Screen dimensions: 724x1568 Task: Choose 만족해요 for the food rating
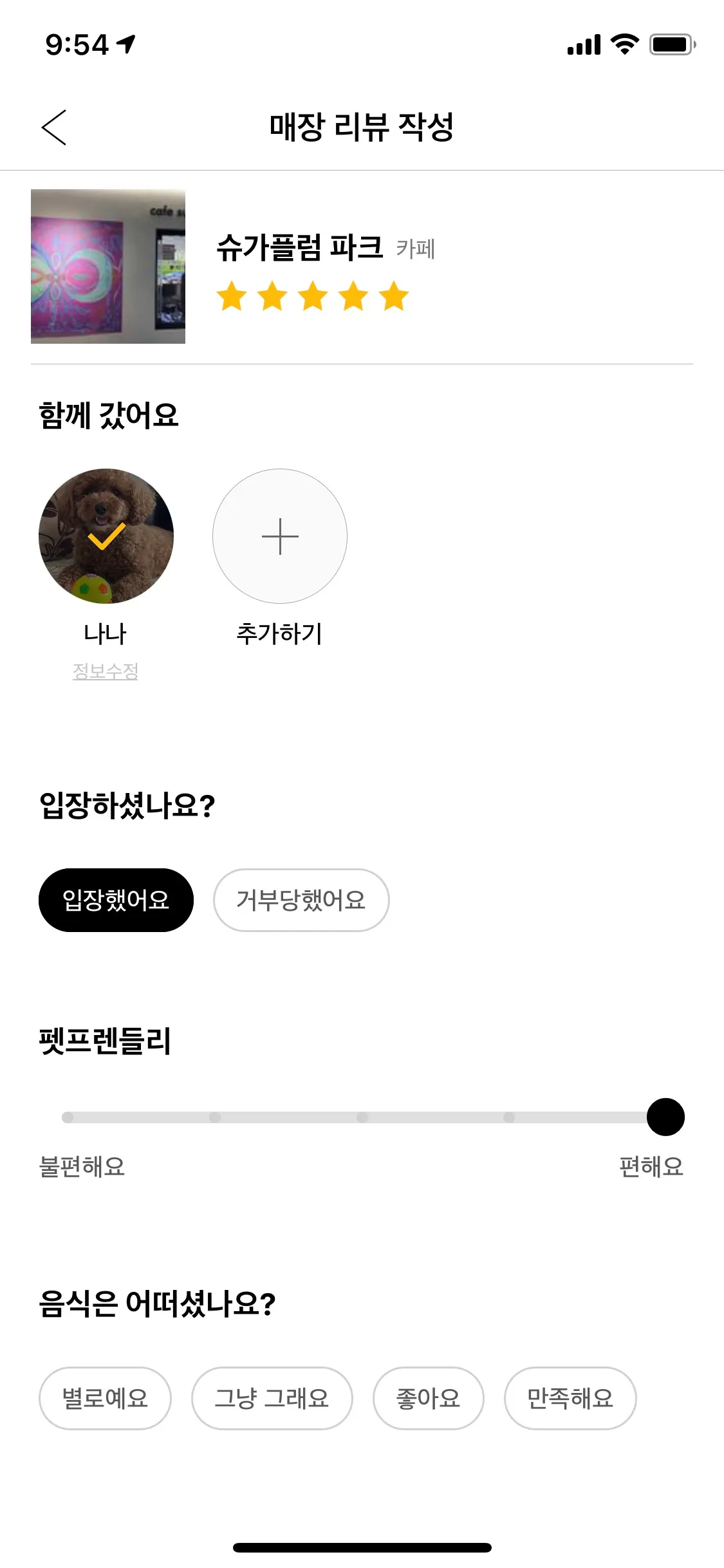pyautogui.click(x=570, y=1398)
